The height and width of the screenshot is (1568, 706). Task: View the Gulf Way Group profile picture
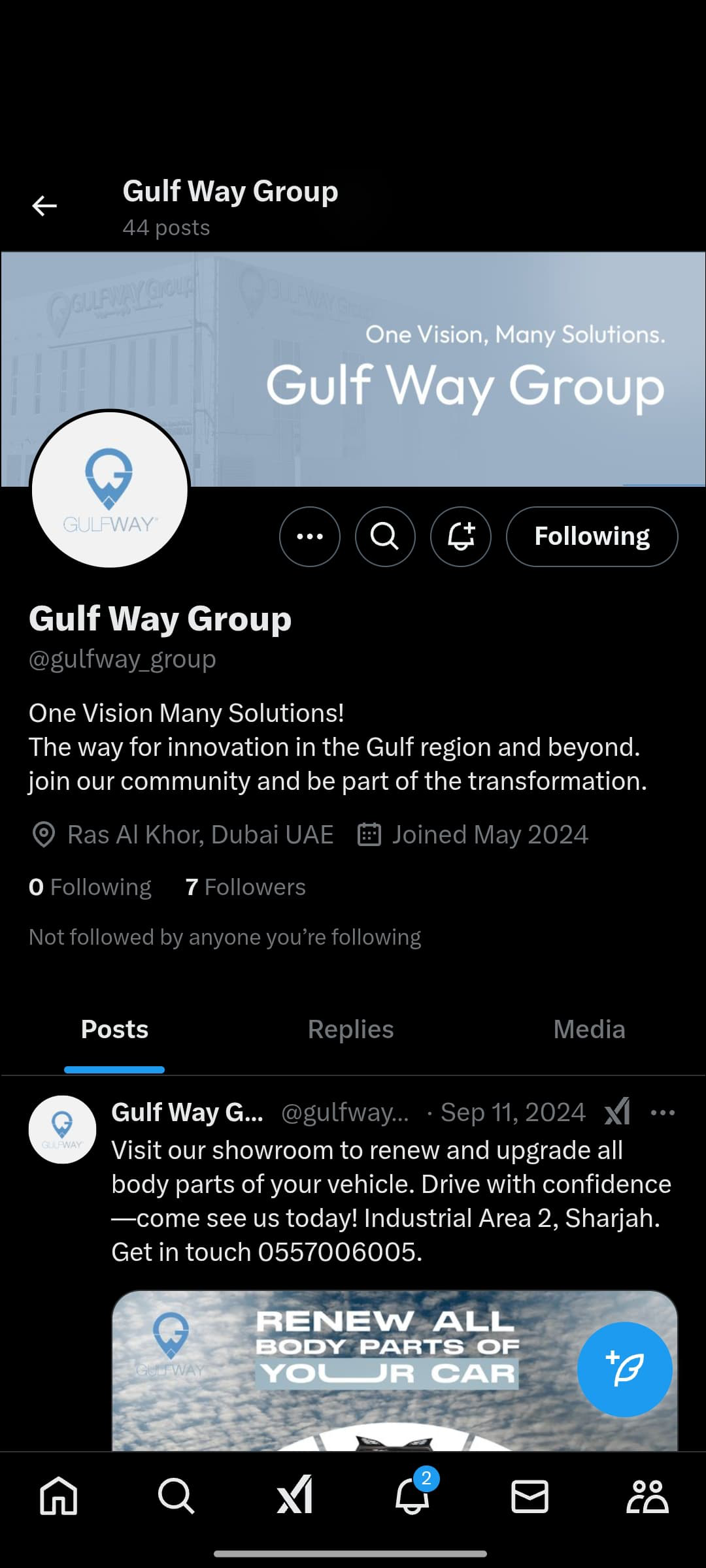[x=110, y=489]
